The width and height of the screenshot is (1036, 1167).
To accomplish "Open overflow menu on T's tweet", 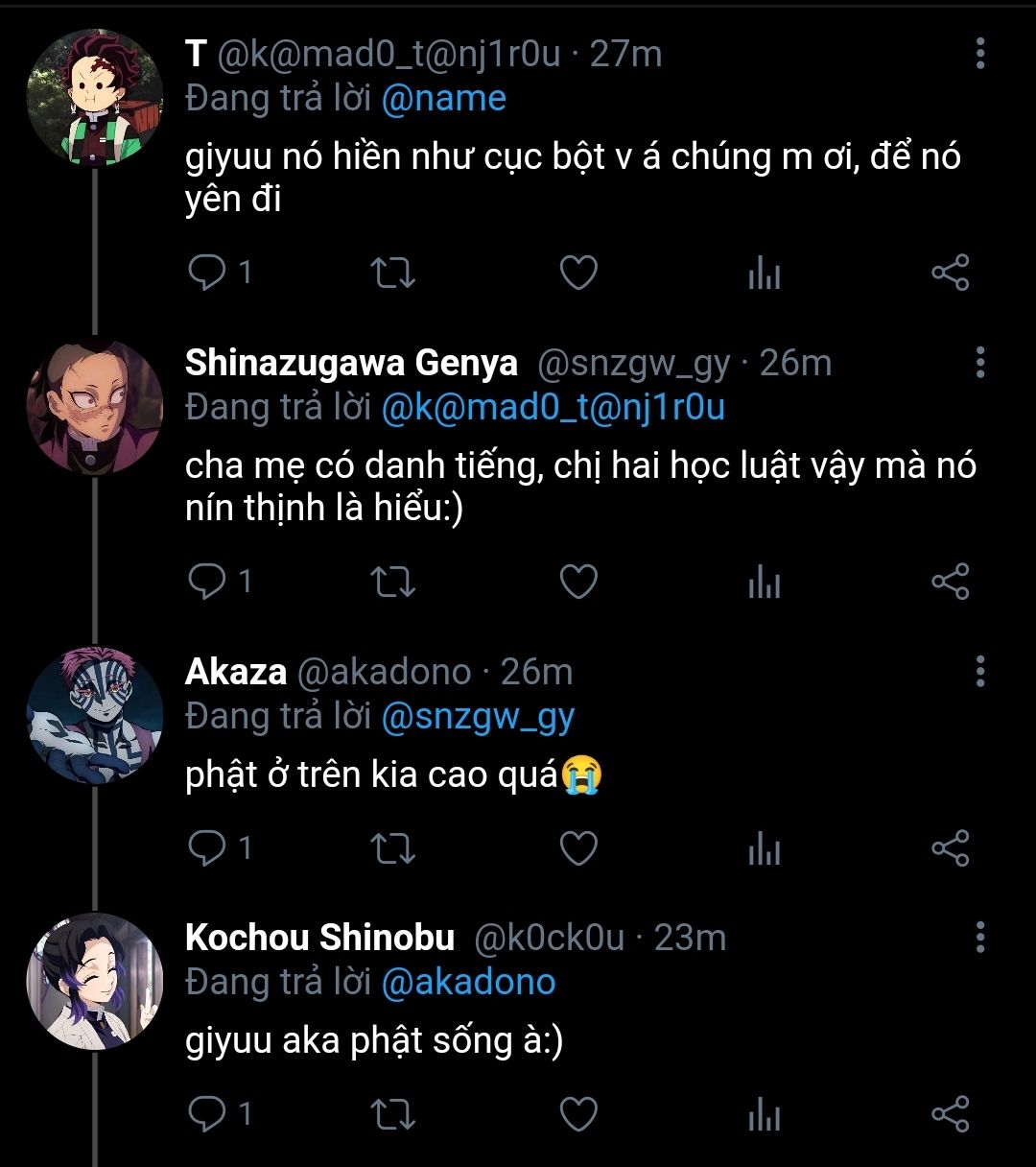I will [x=979, y=54].
